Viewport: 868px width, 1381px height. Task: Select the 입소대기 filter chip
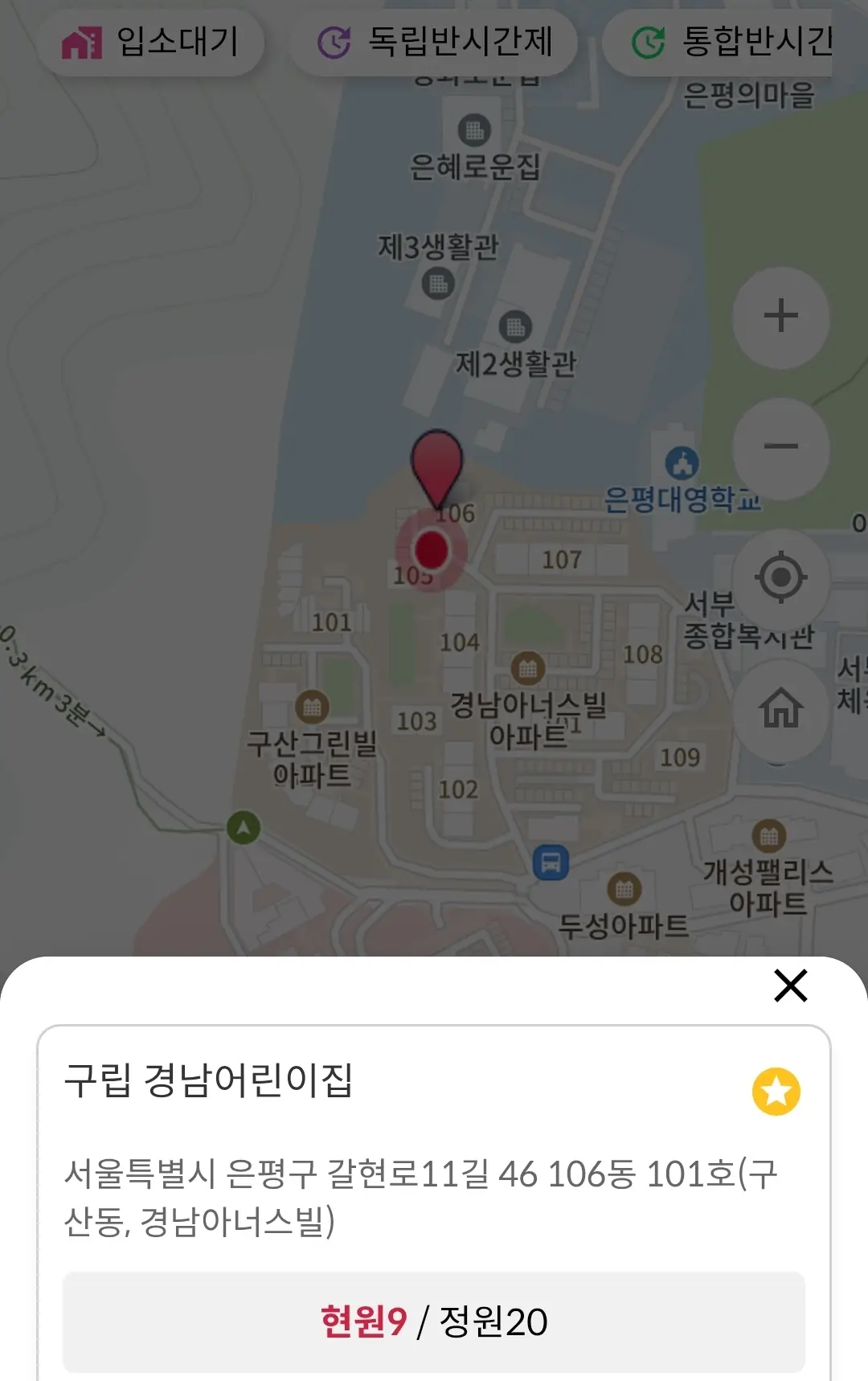tap(151, 42)
